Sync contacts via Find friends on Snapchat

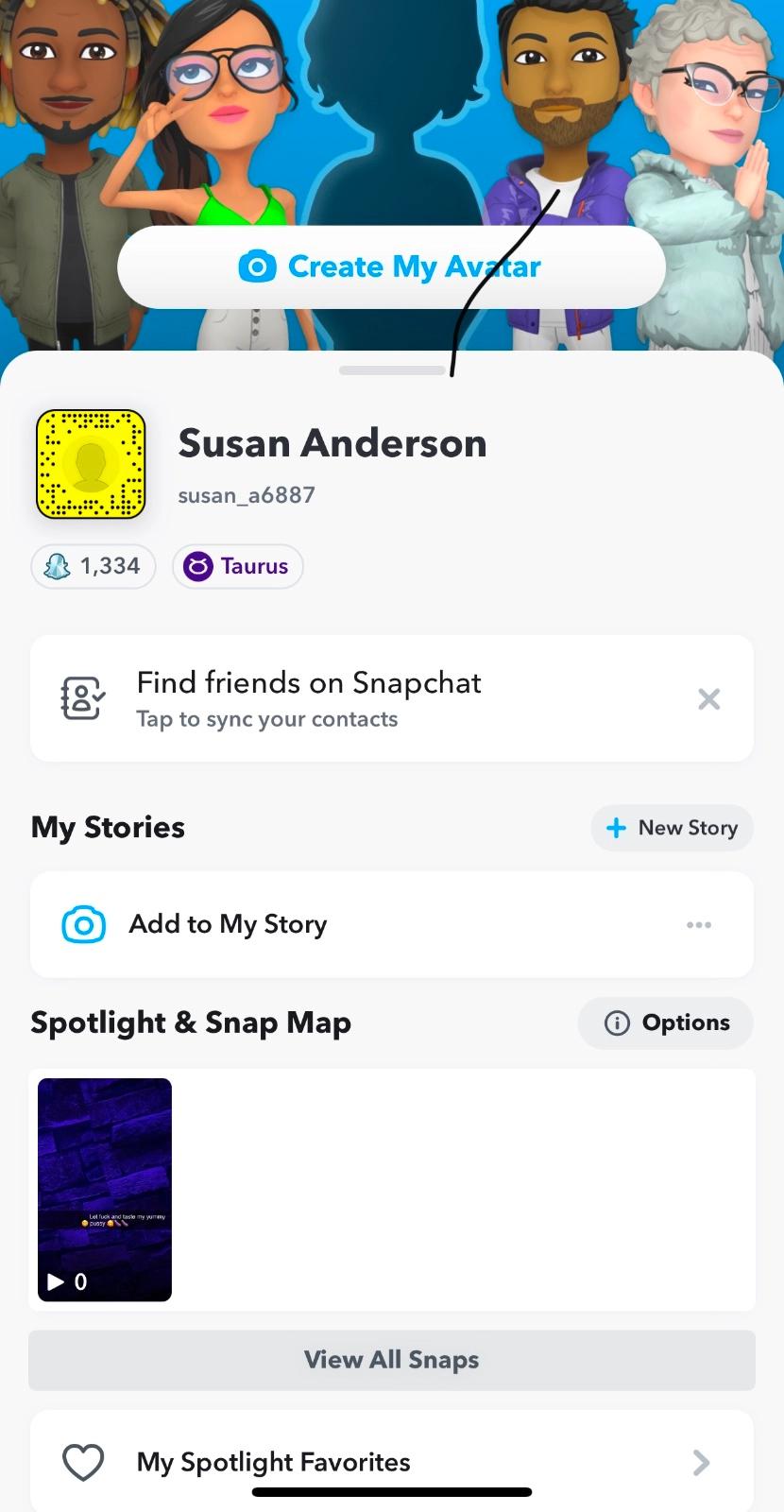point(308,699)
